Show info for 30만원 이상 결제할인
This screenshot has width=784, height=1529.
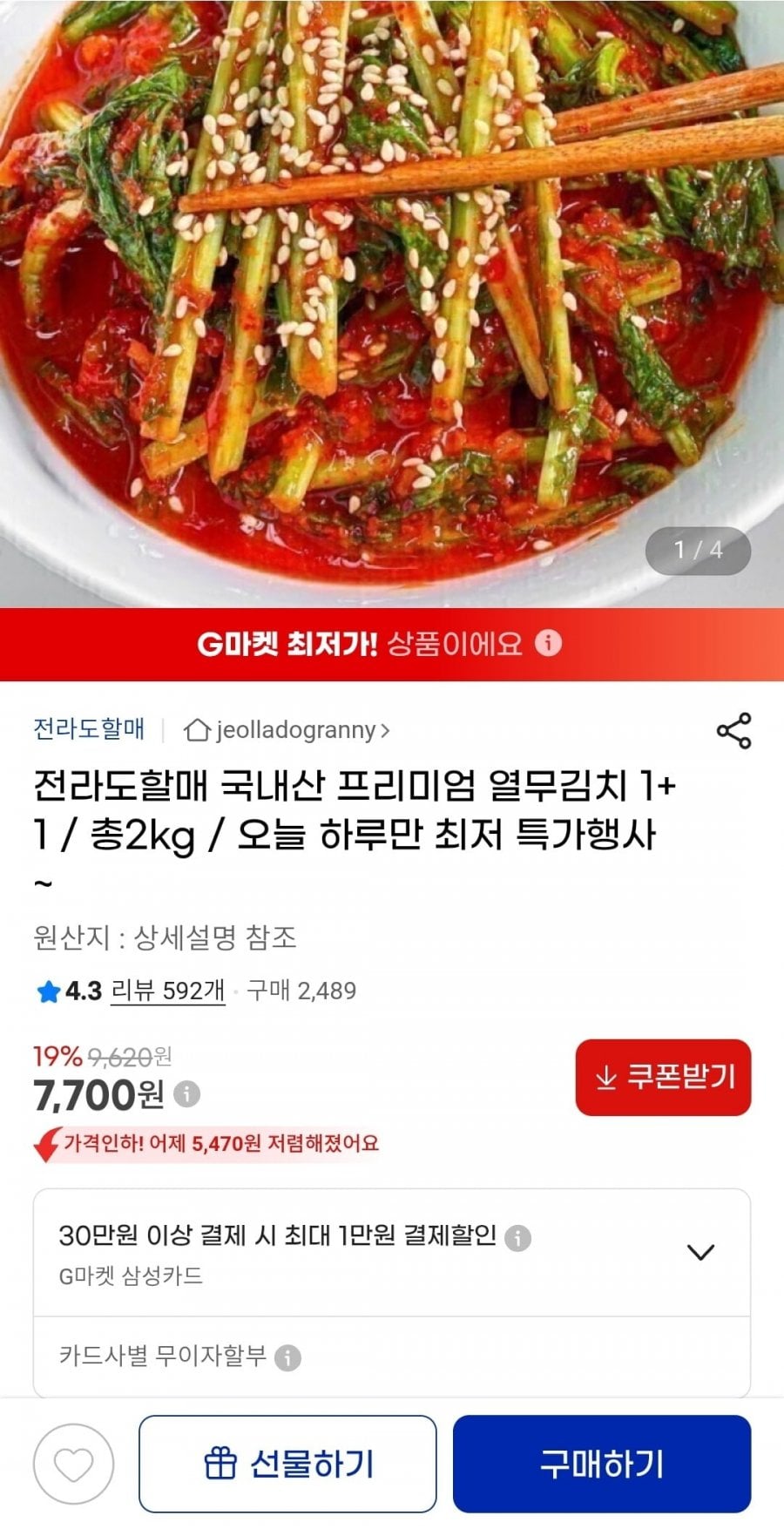tap(517, 1237)
